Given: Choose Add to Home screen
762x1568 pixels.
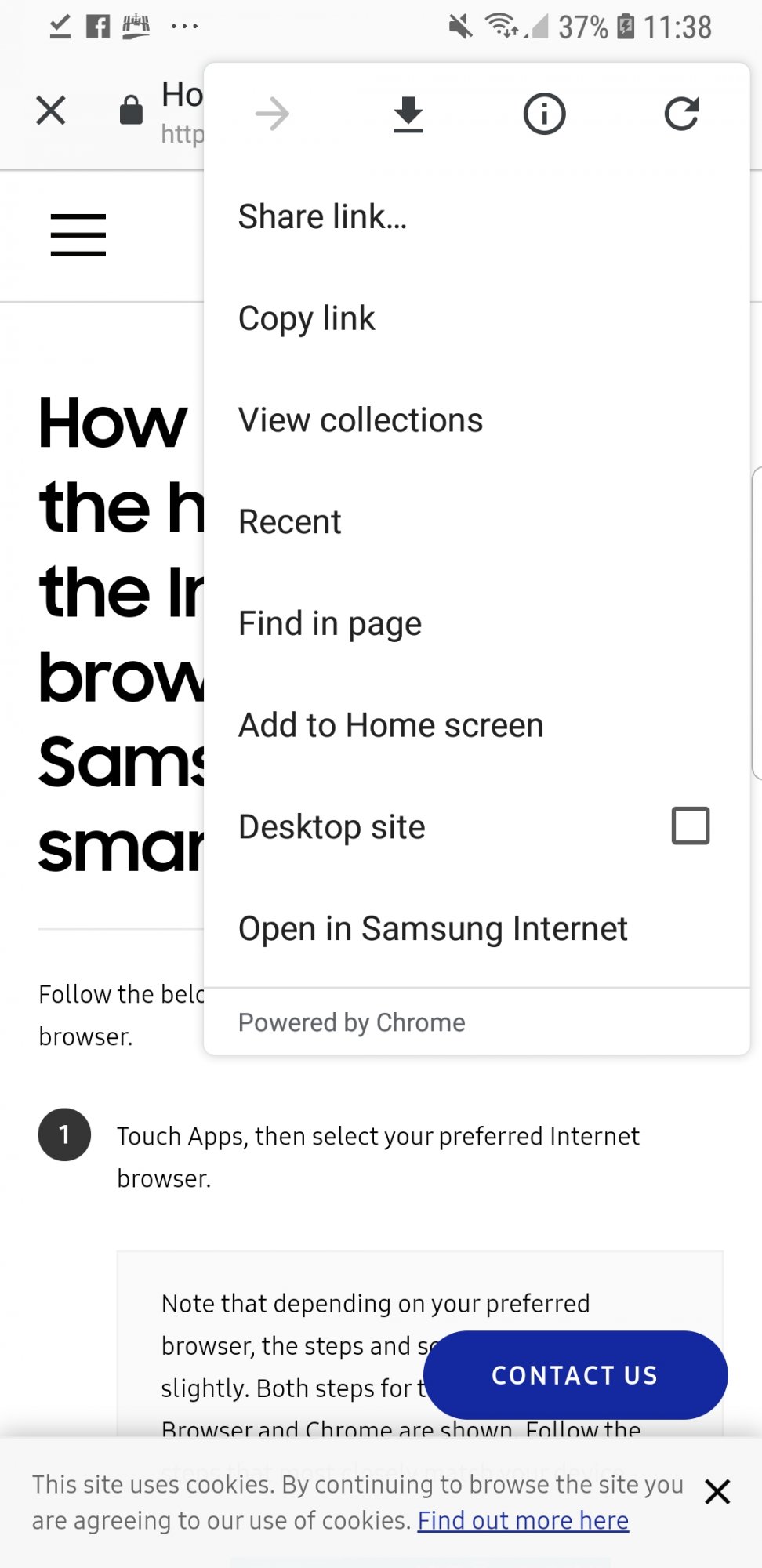Looking at the screenshot, I should click(x=390, y=725).
